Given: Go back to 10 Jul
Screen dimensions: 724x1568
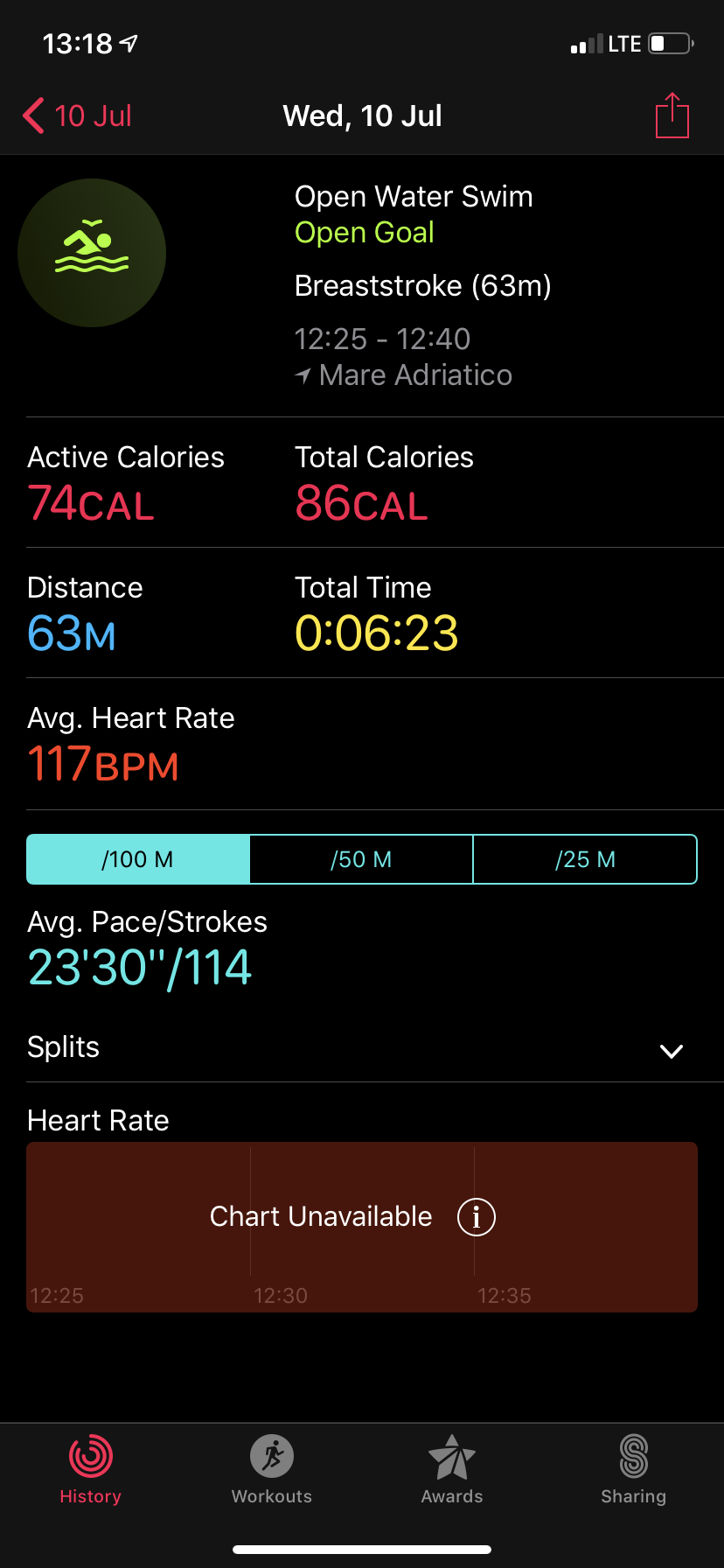Looking at the screenshot, I should (x=77, y=115).
